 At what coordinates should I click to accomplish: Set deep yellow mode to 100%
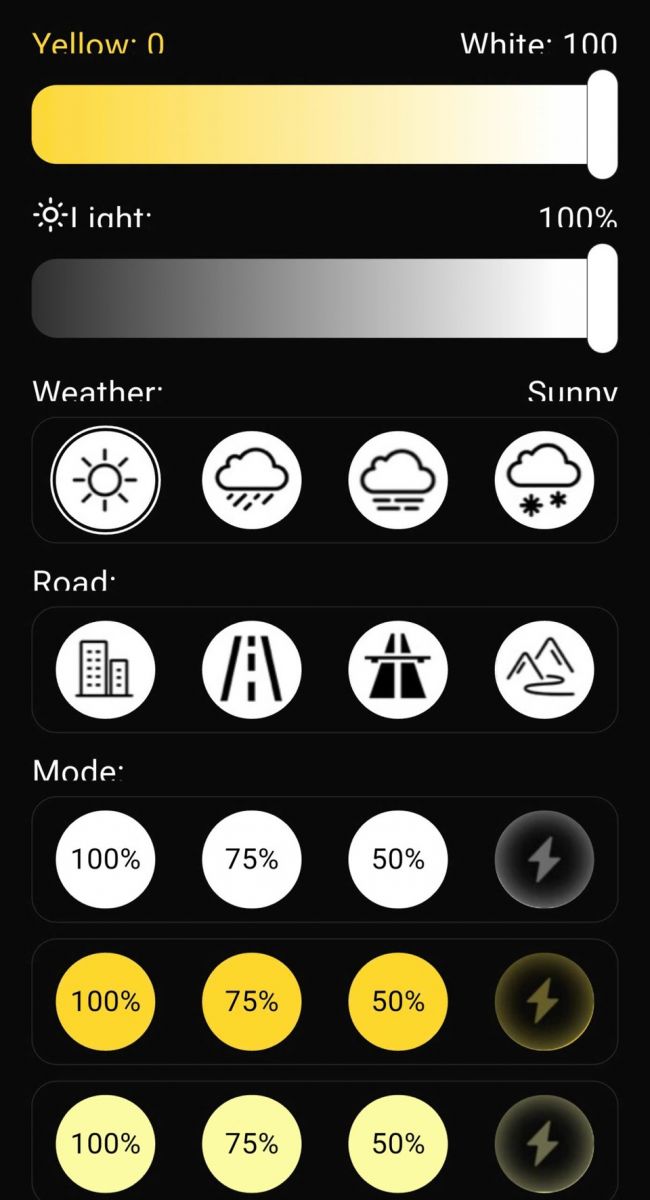tap(106, 1001)
